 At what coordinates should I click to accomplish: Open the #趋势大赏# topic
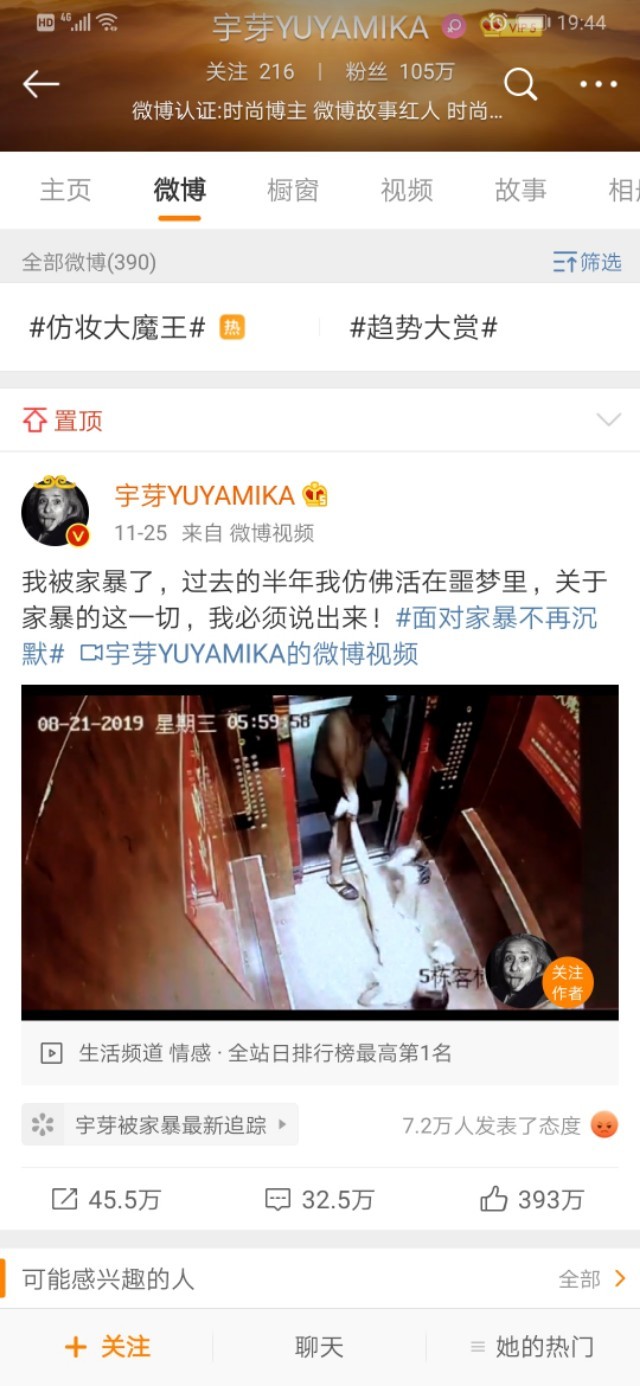coord(423,327)
